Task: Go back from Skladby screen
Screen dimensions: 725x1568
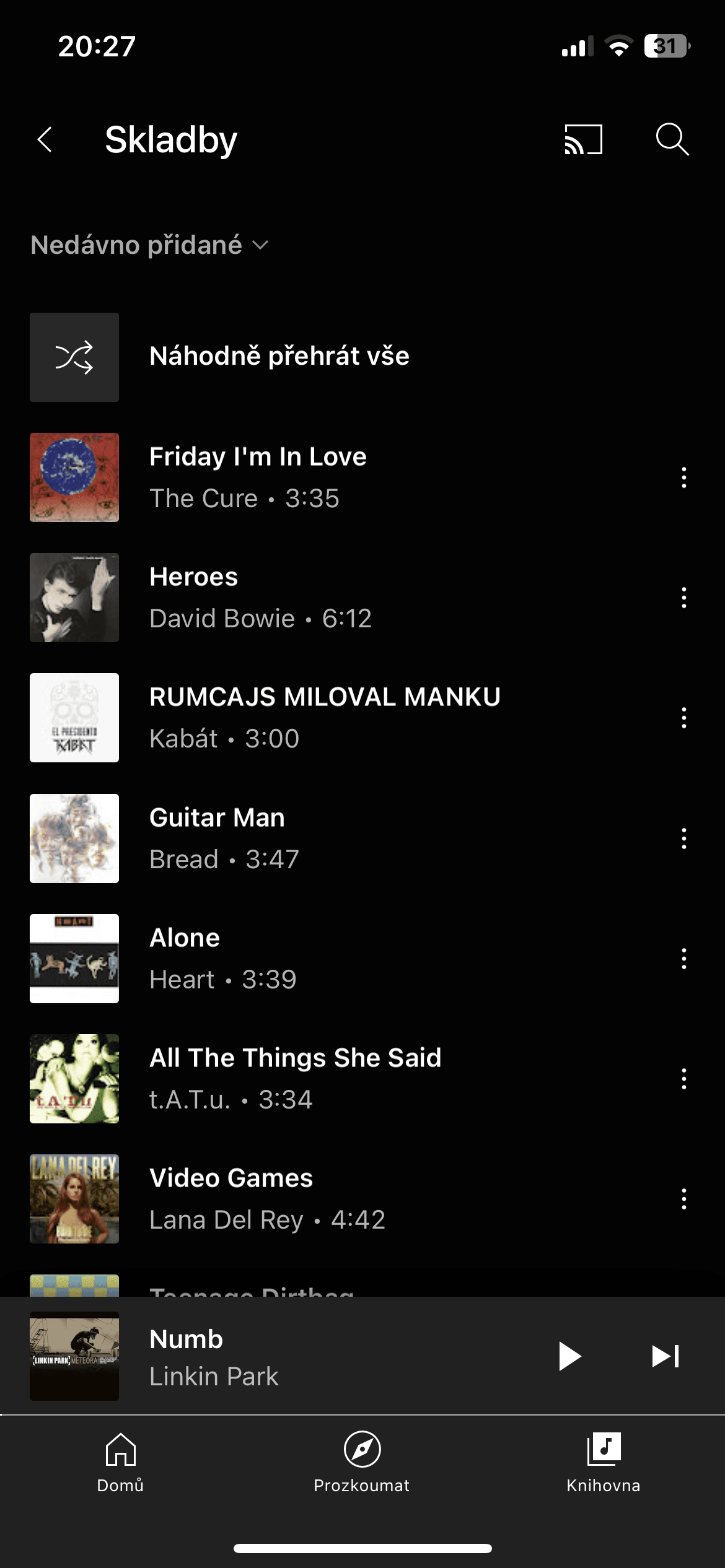Action: [x=45, y=139]
